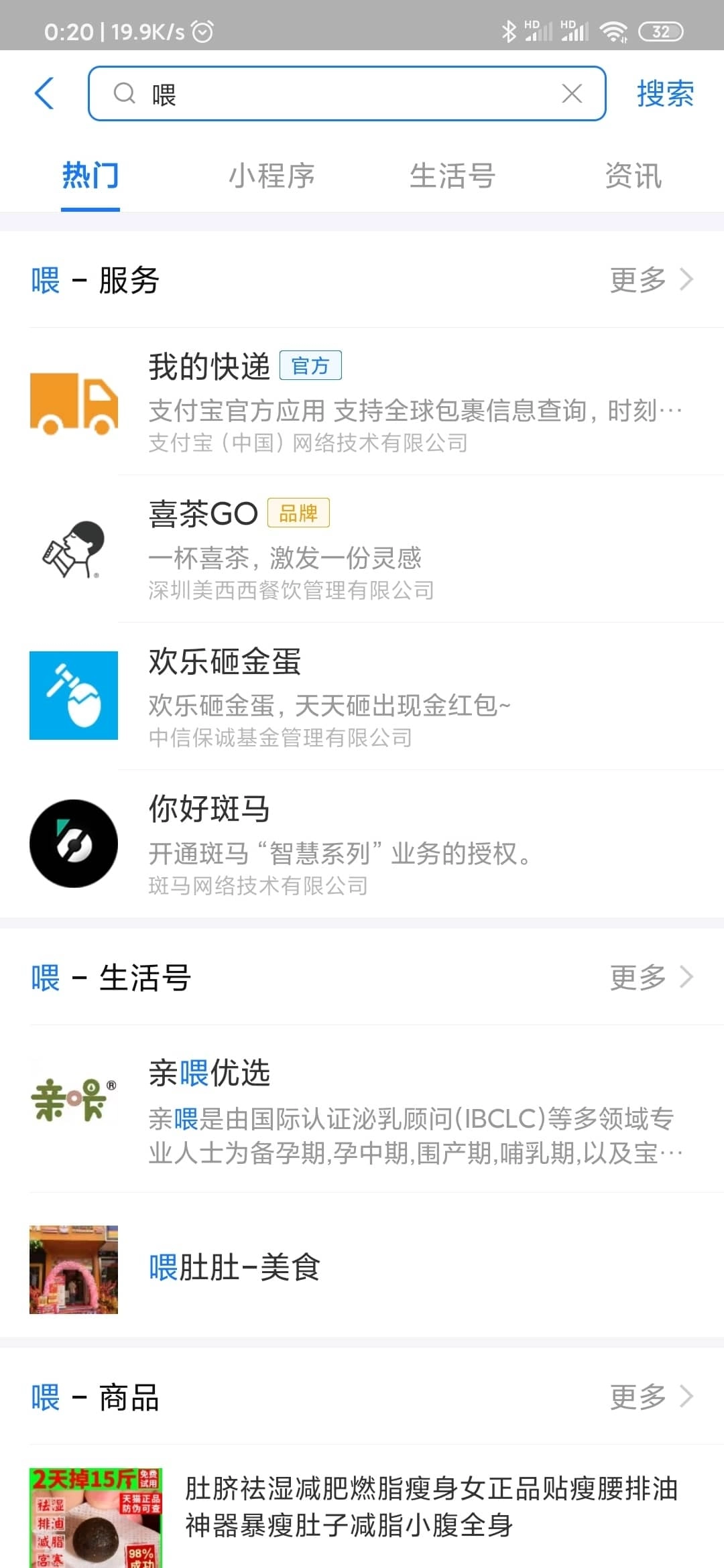Screen dimensions: 724x1568
Task: Tap the search field containing 喂
Action: click(x=335, y=94)
